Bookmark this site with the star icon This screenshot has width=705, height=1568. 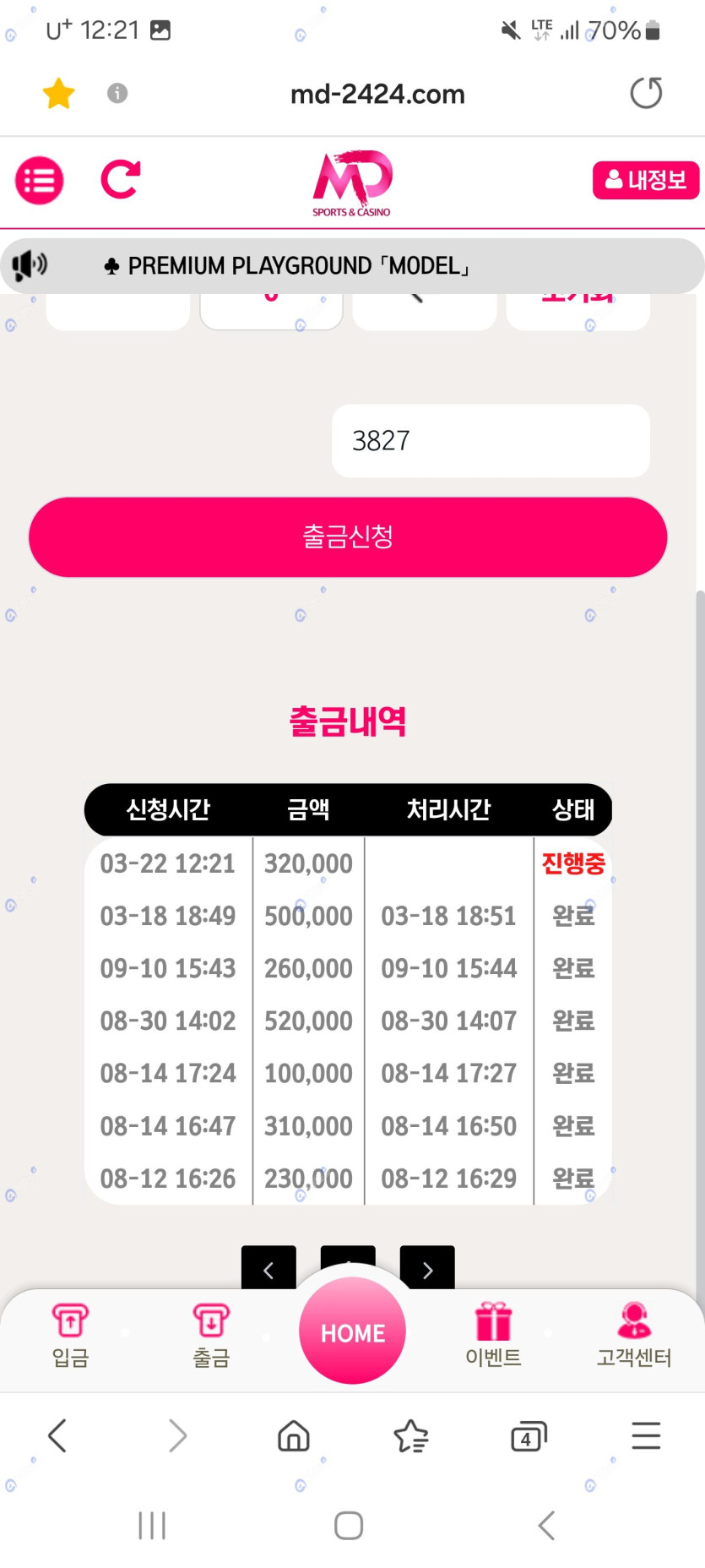(x=58, y=93)
